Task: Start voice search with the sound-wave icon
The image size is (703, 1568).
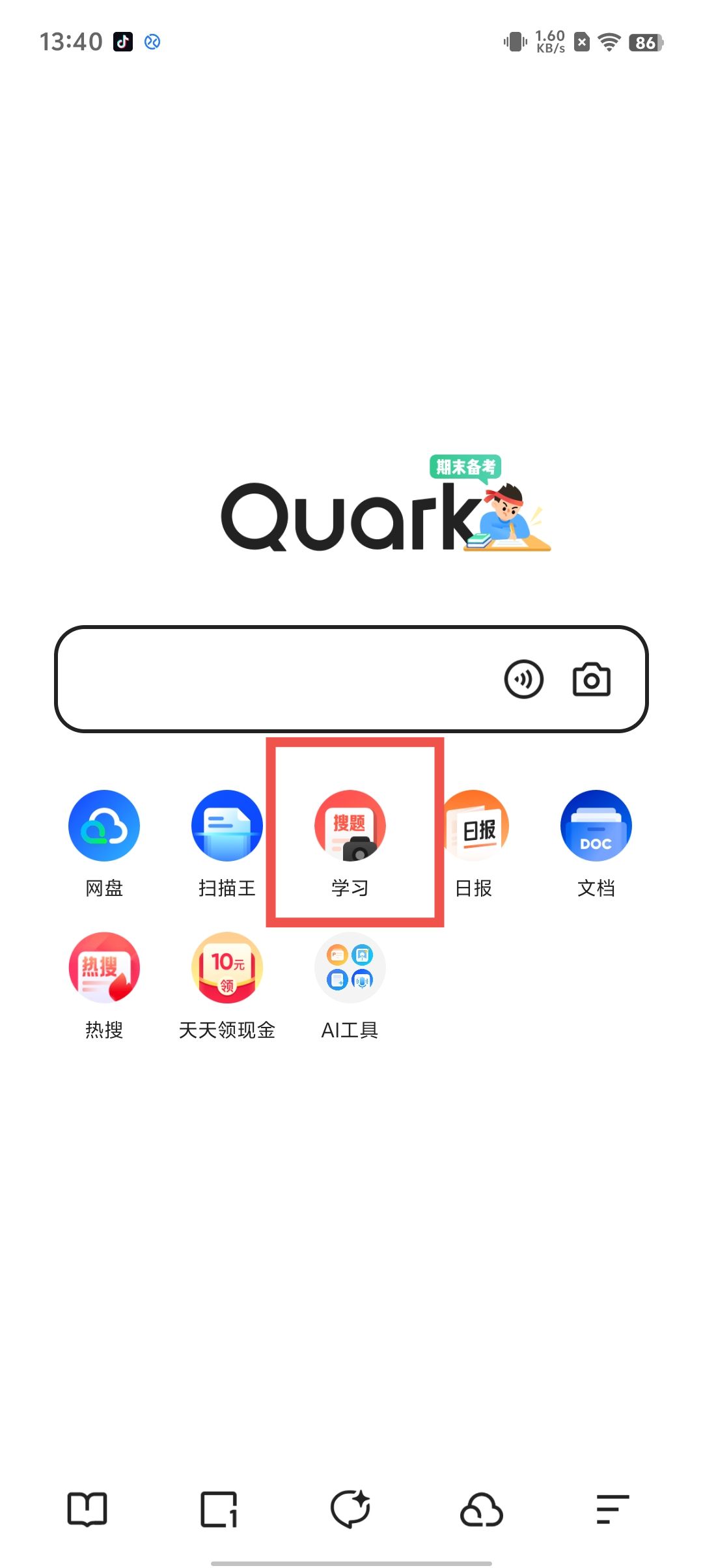Action: pos(523,679)
